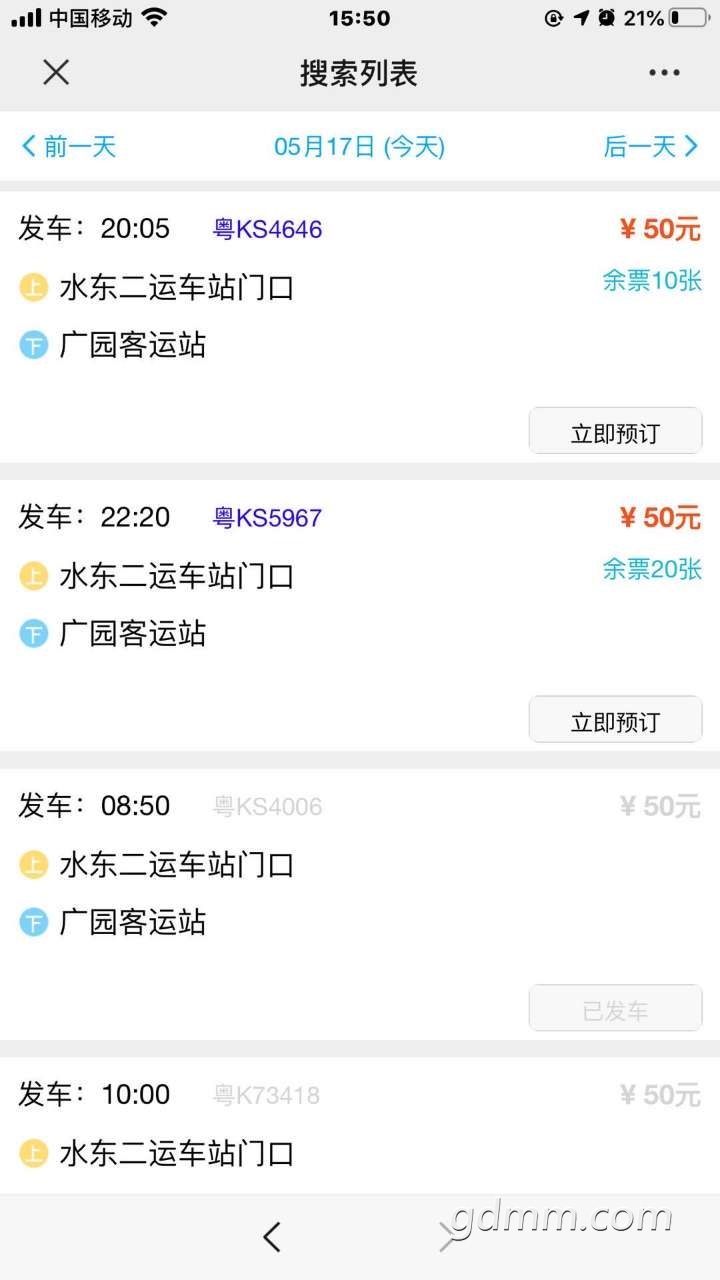The width and height of the screenshot is (720, 1280).
Task: Go to the previous day (前一天)
Action: point(69,147)
